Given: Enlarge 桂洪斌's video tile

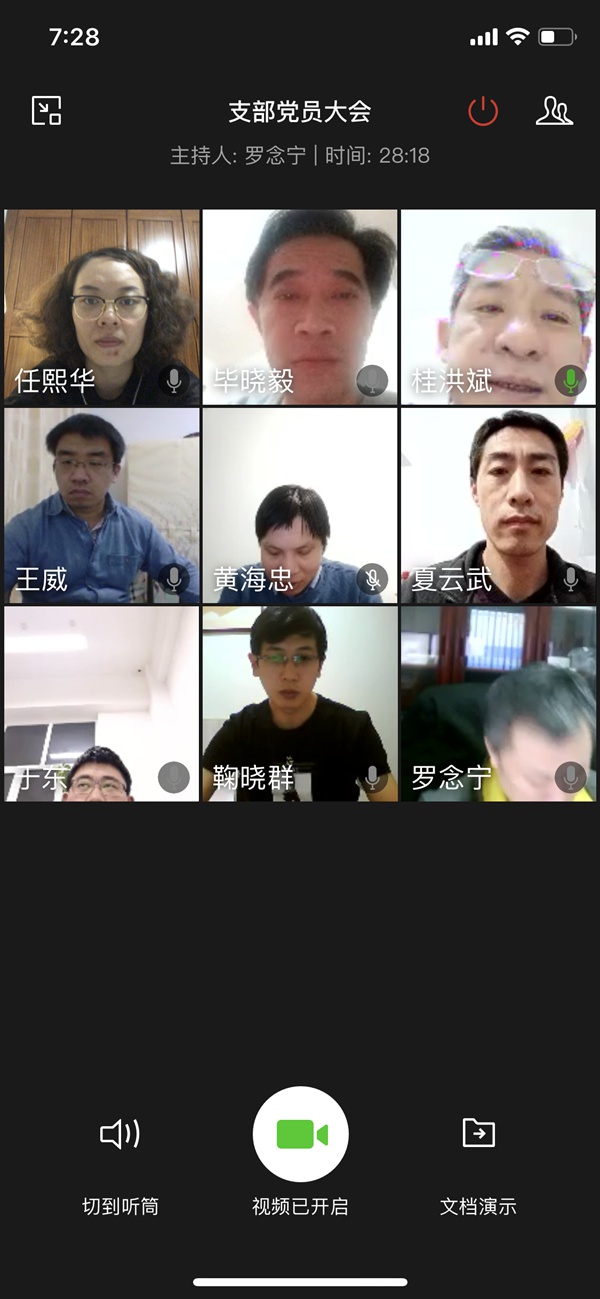Looking at the screenshot, I should point(498,307).
